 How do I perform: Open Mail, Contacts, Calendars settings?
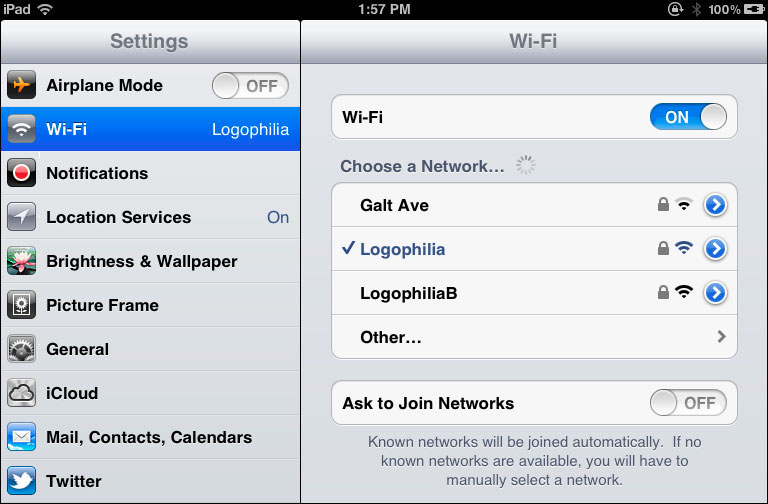click(x=150, y=437)
